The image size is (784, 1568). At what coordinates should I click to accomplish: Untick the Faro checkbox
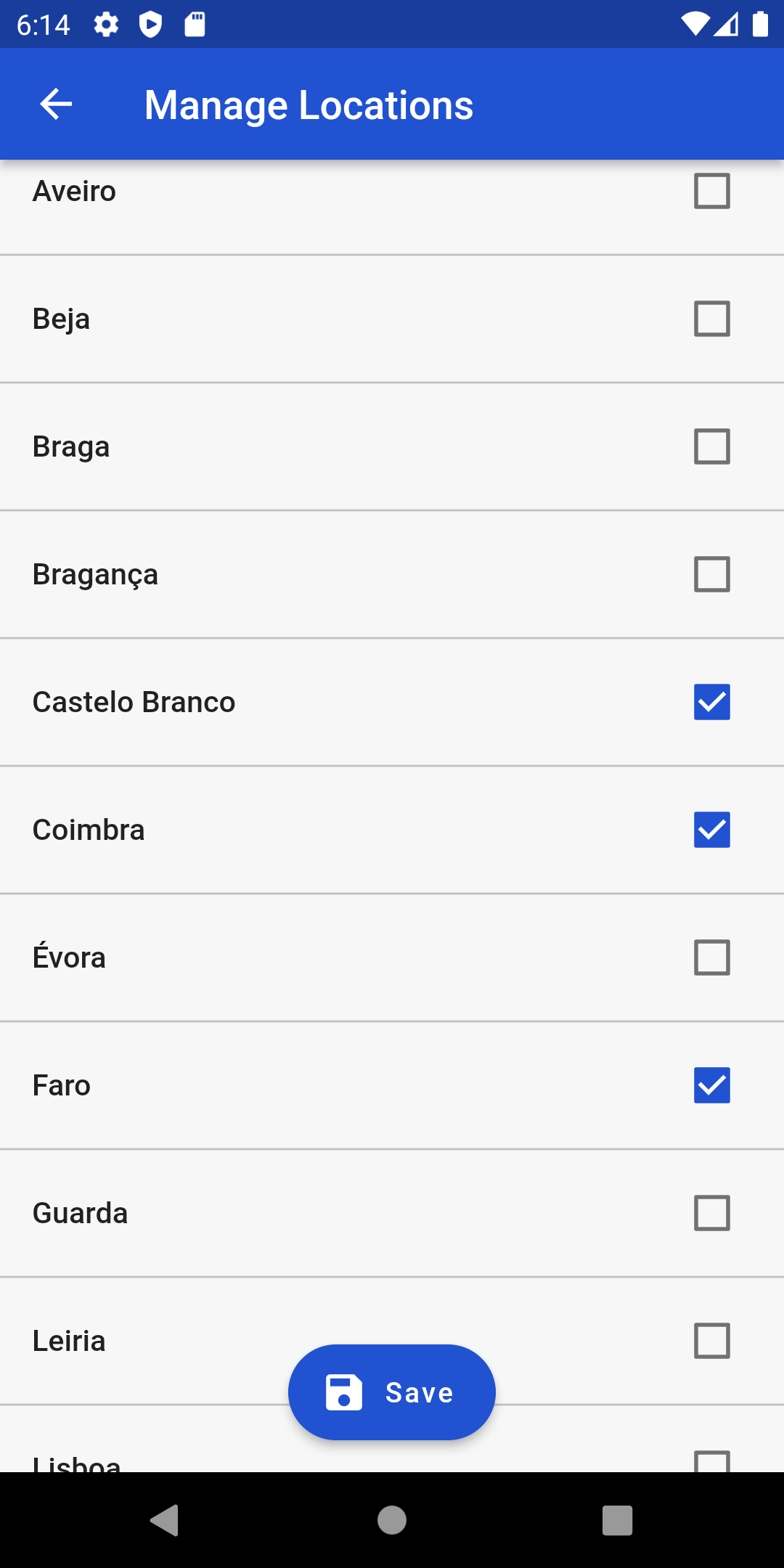(711, 1085)
